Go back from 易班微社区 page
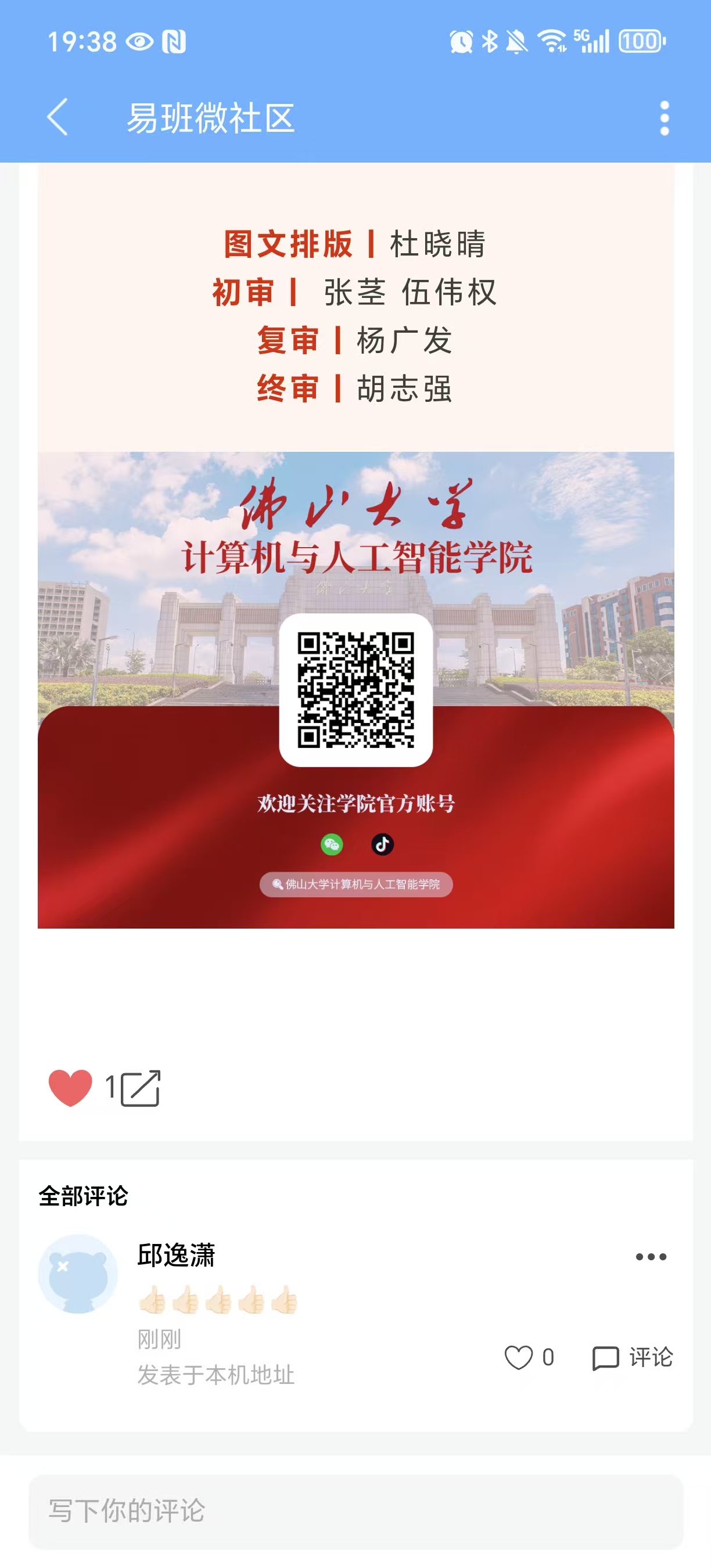This screenshot has width=711, height=1568. (58, 117)
